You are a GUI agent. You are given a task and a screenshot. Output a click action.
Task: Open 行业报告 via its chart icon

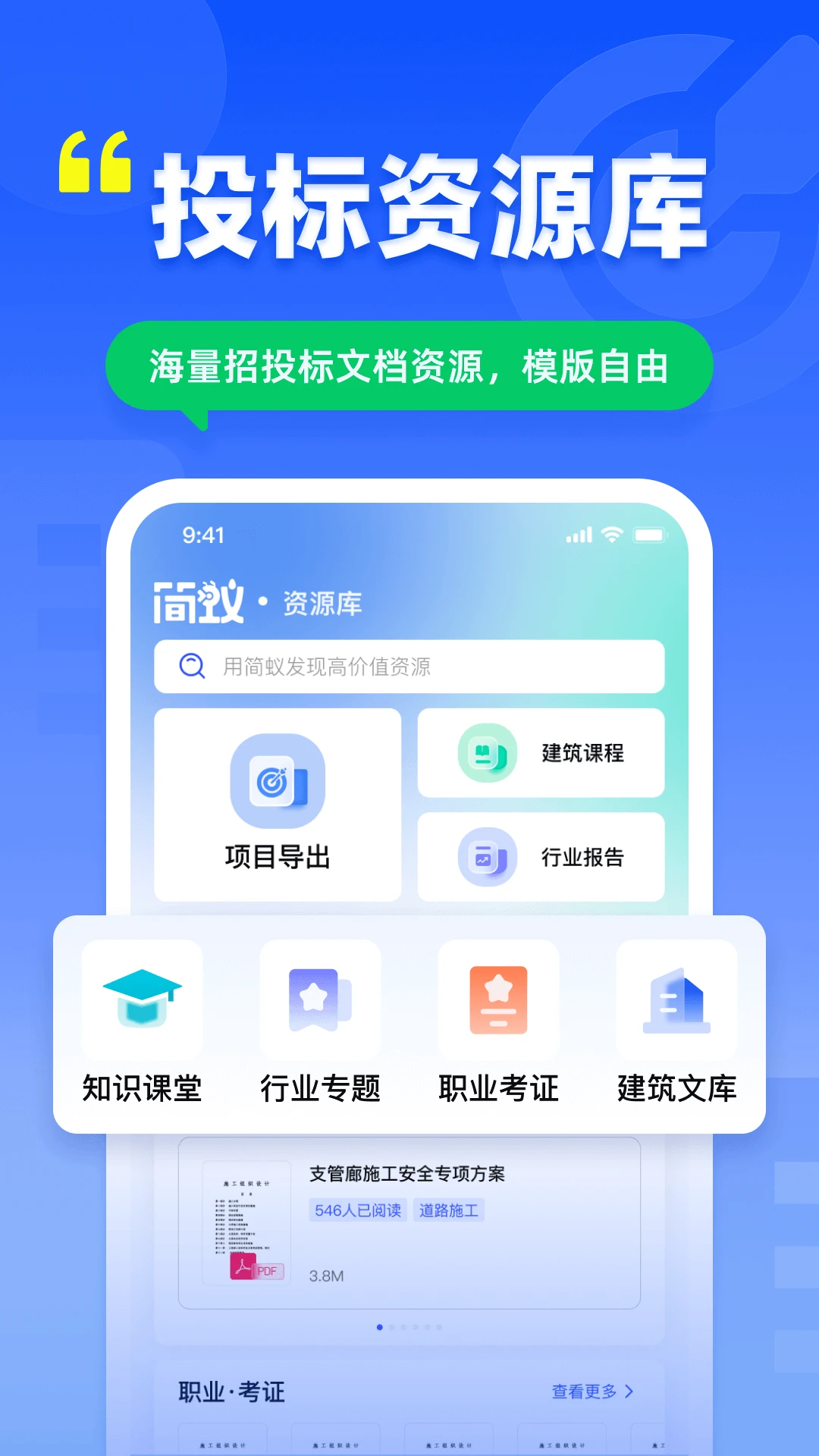[485, 855]
